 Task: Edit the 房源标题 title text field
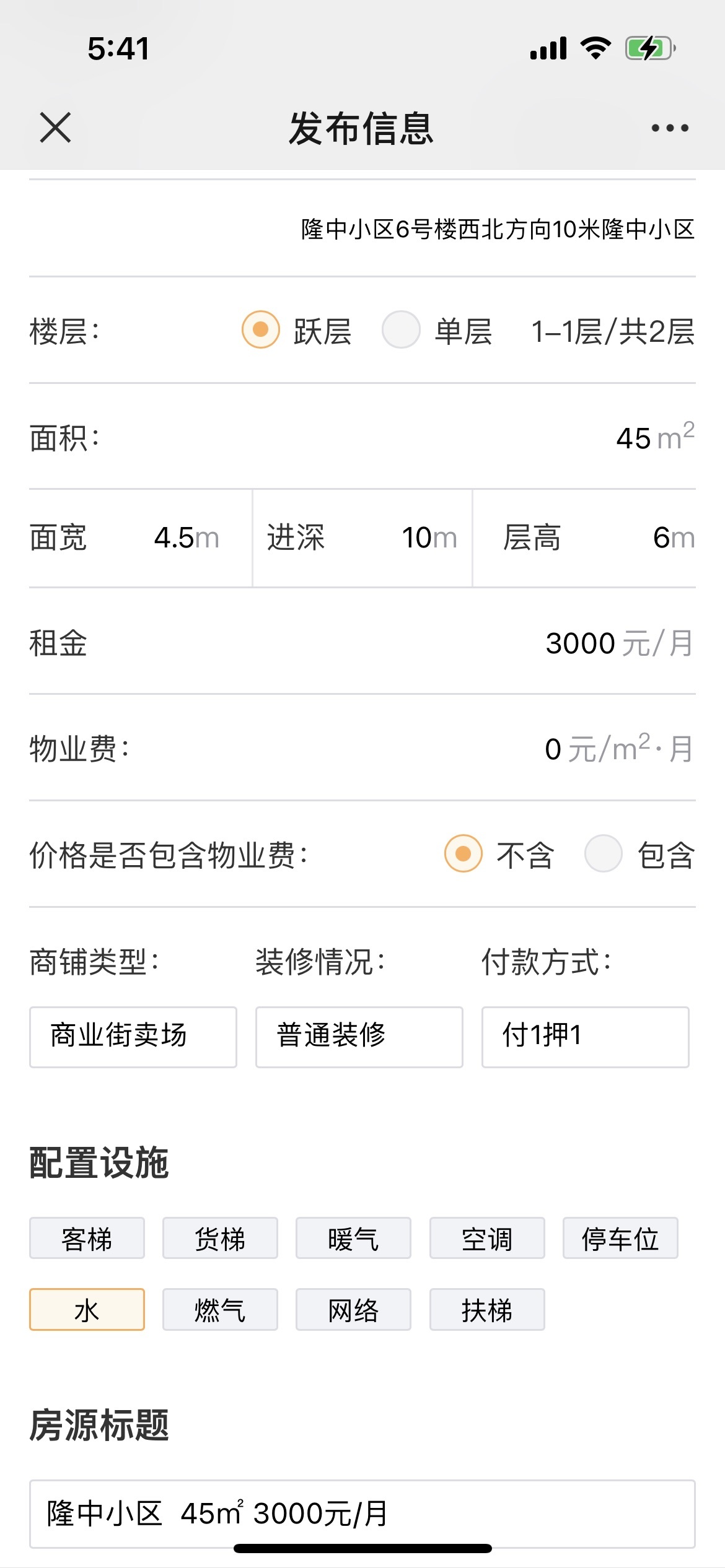click(362, 1514)
